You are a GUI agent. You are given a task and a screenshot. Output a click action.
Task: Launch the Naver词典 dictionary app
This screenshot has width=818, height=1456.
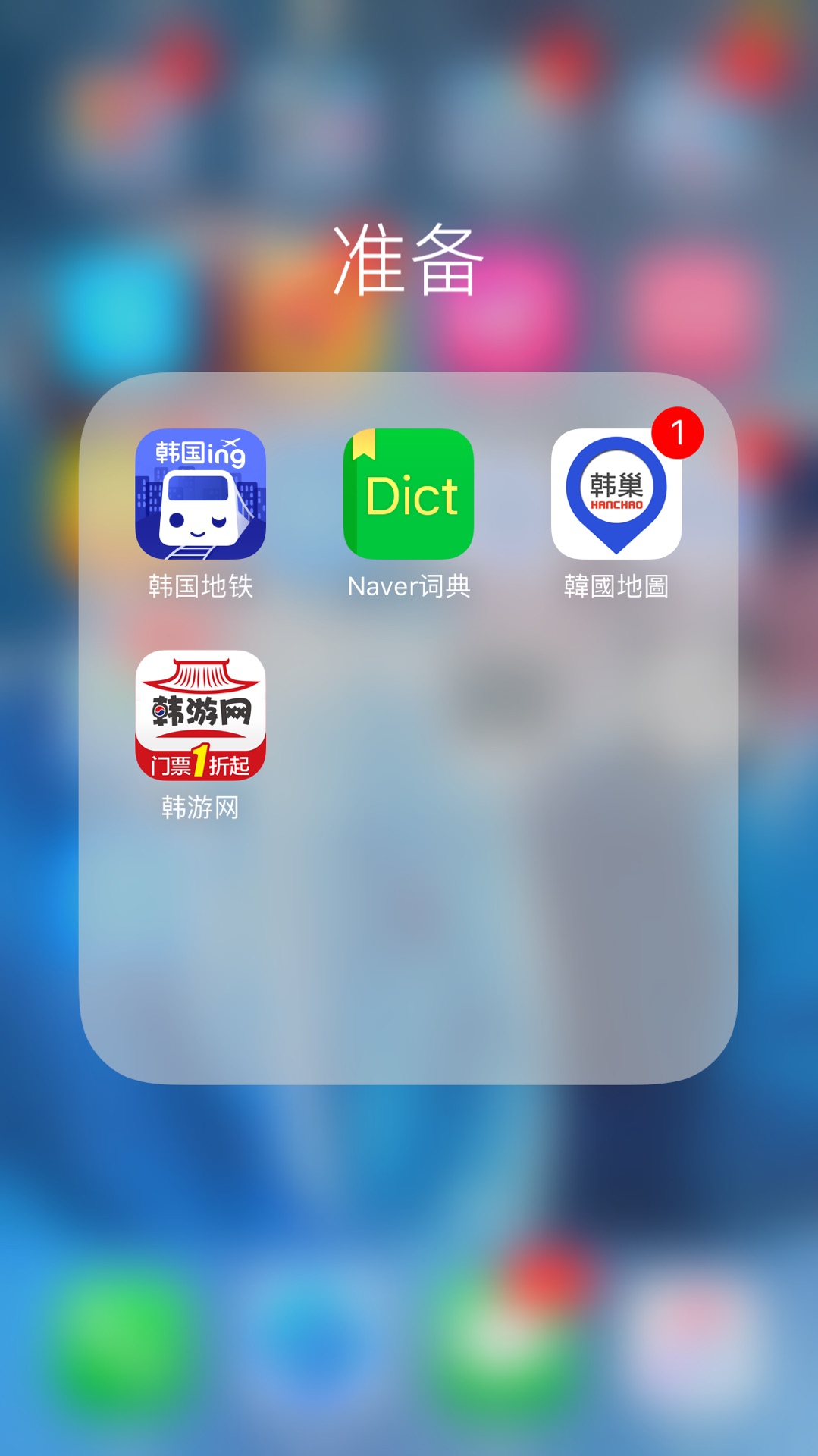point(409,494)
